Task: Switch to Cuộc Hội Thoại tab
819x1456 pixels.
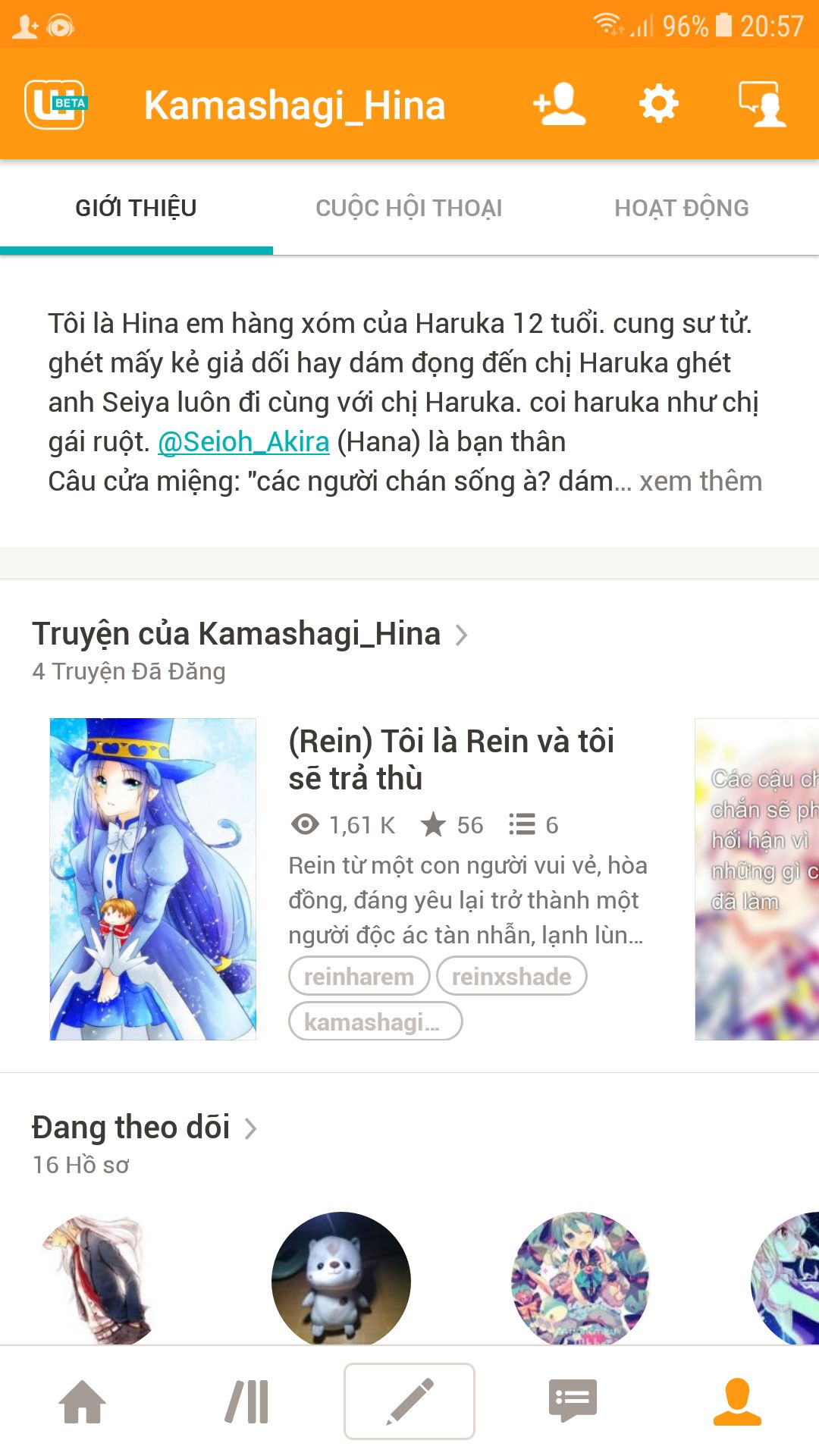Action: coord(409,208)
